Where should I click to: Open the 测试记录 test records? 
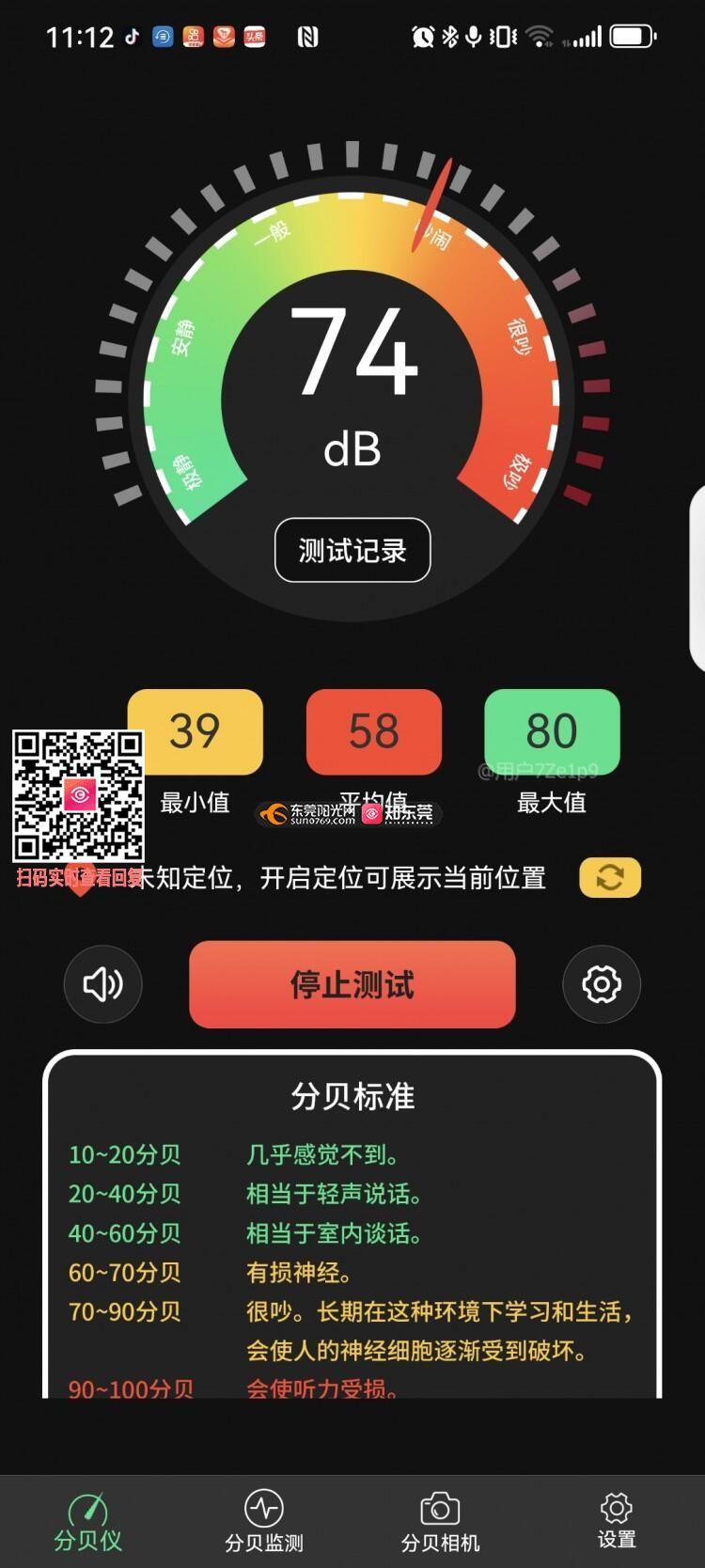(x=352, y=550)
